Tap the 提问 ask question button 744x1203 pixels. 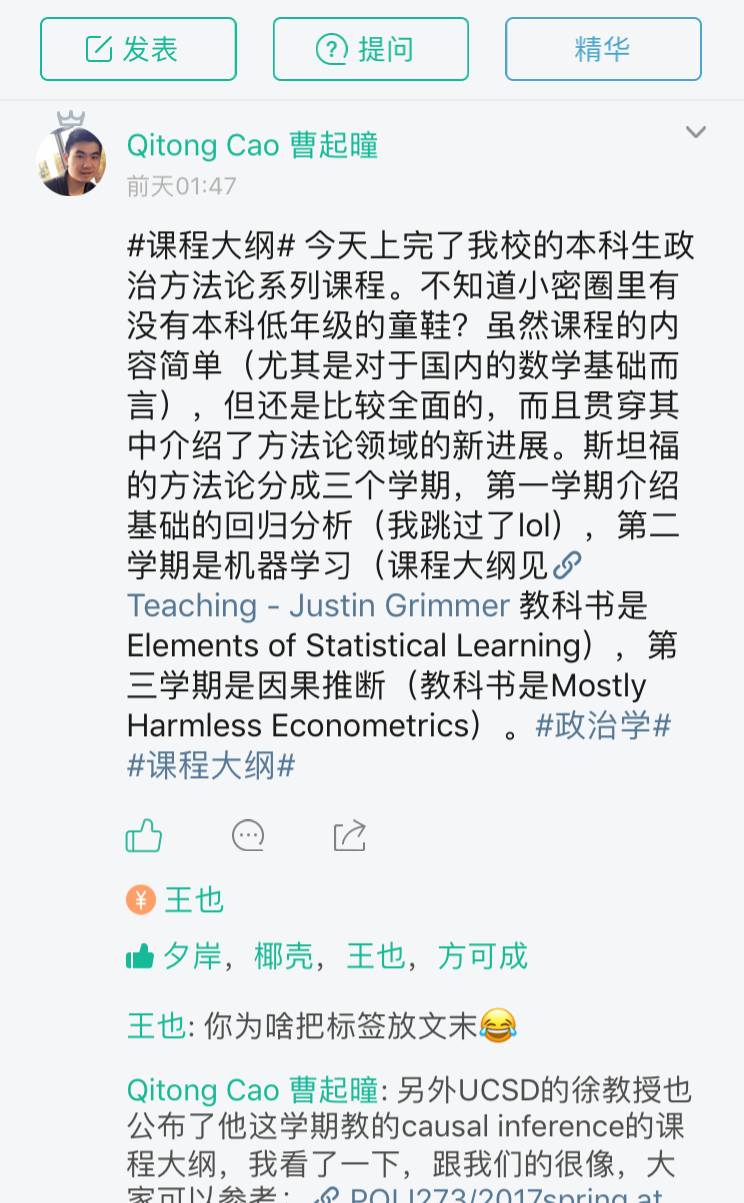(370, 49)
